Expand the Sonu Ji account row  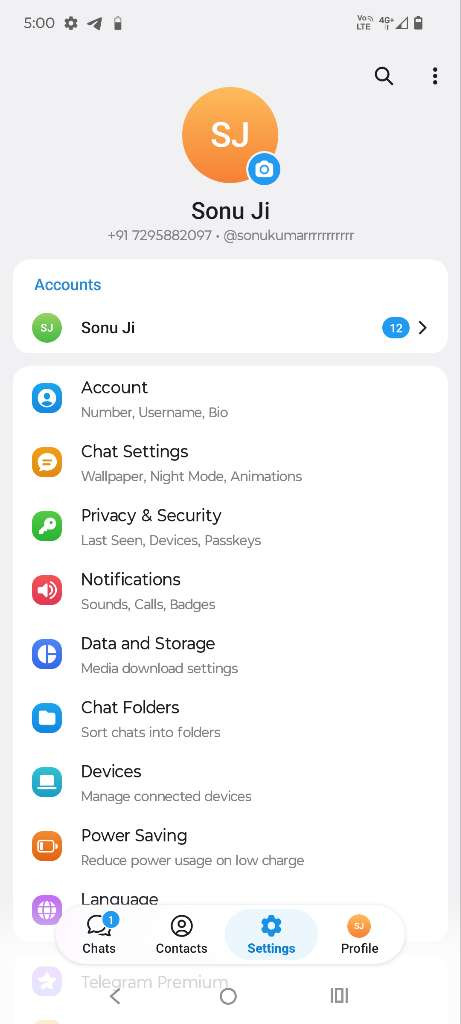[x=230, y=328]
